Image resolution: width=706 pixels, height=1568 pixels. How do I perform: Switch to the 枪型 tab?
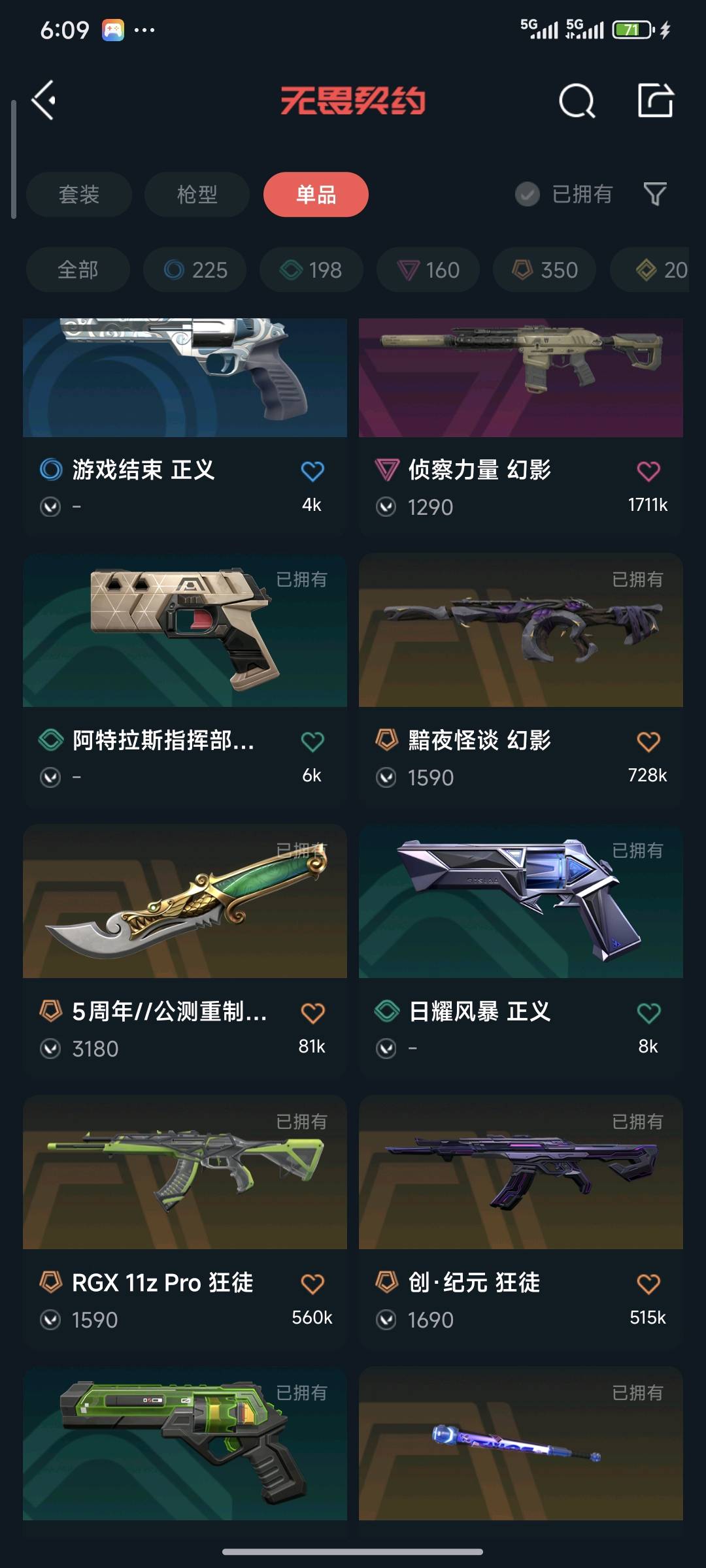197,194
